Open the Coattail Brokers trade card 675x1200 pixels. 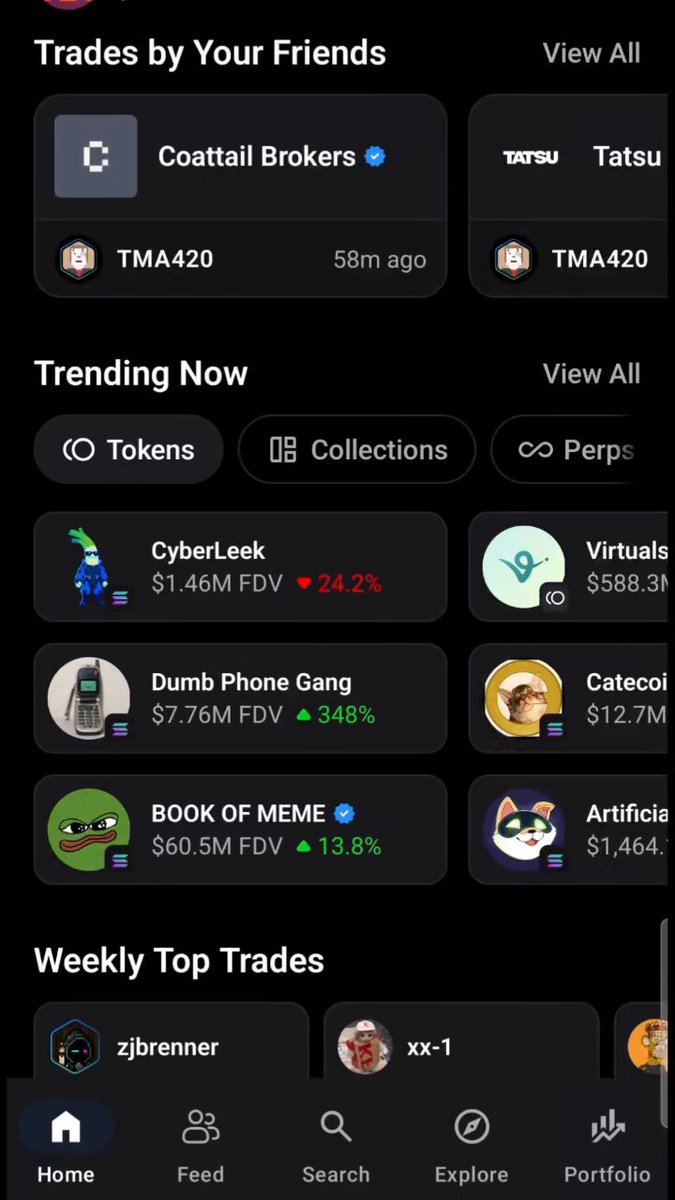click(x=240, y=196)
